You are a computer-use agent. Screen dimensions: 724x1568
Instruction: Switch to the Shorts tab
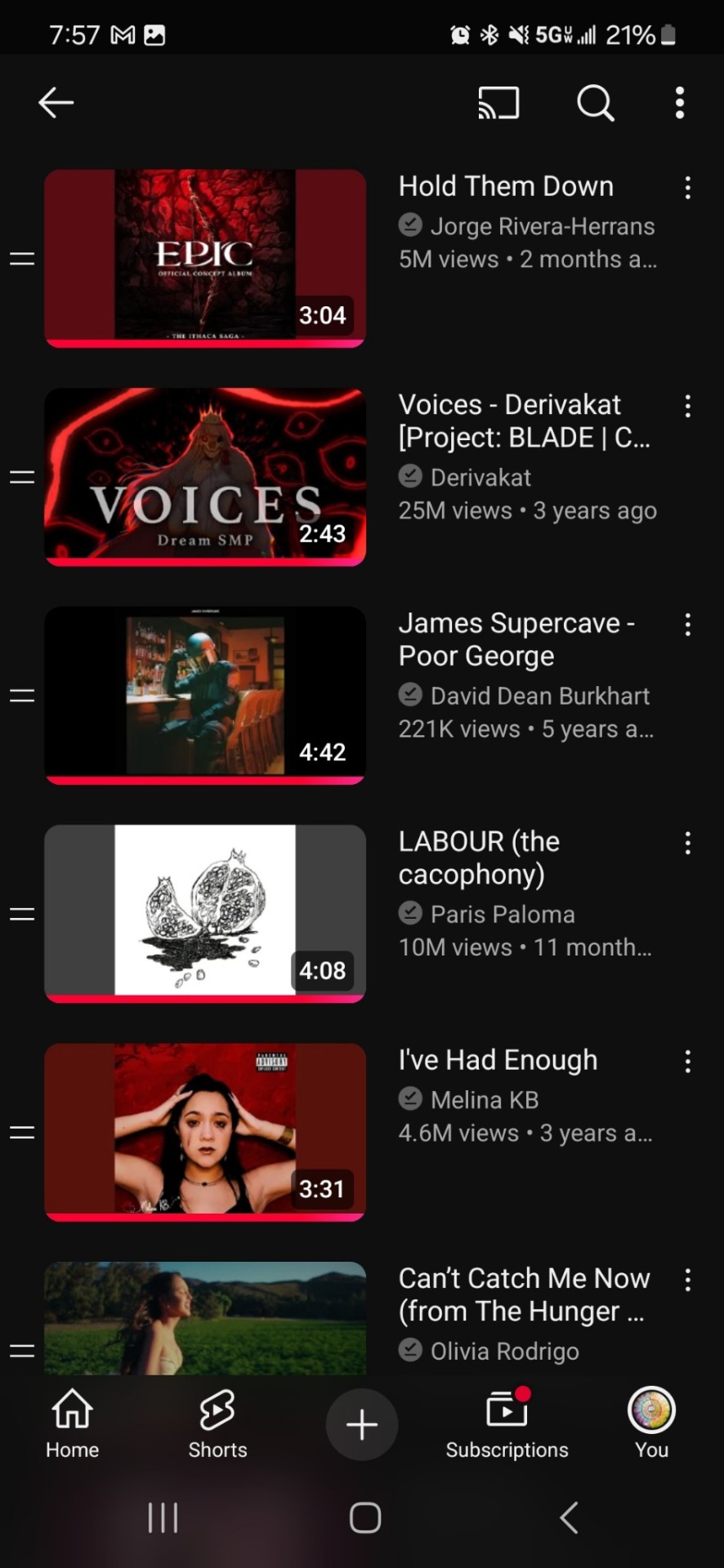point(217,1425)
